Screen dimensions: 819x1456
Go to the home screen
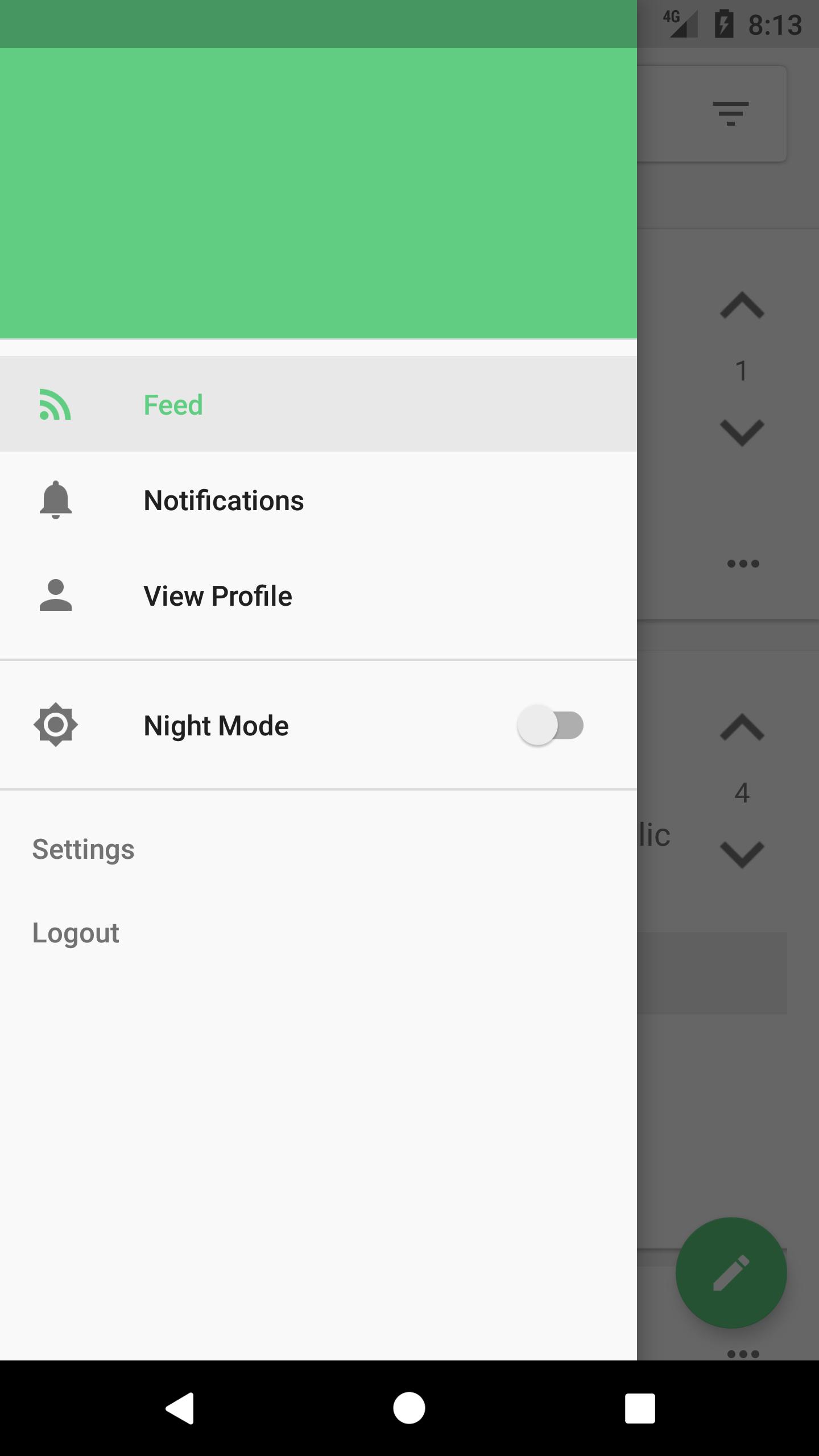[x=409, y=1408]
